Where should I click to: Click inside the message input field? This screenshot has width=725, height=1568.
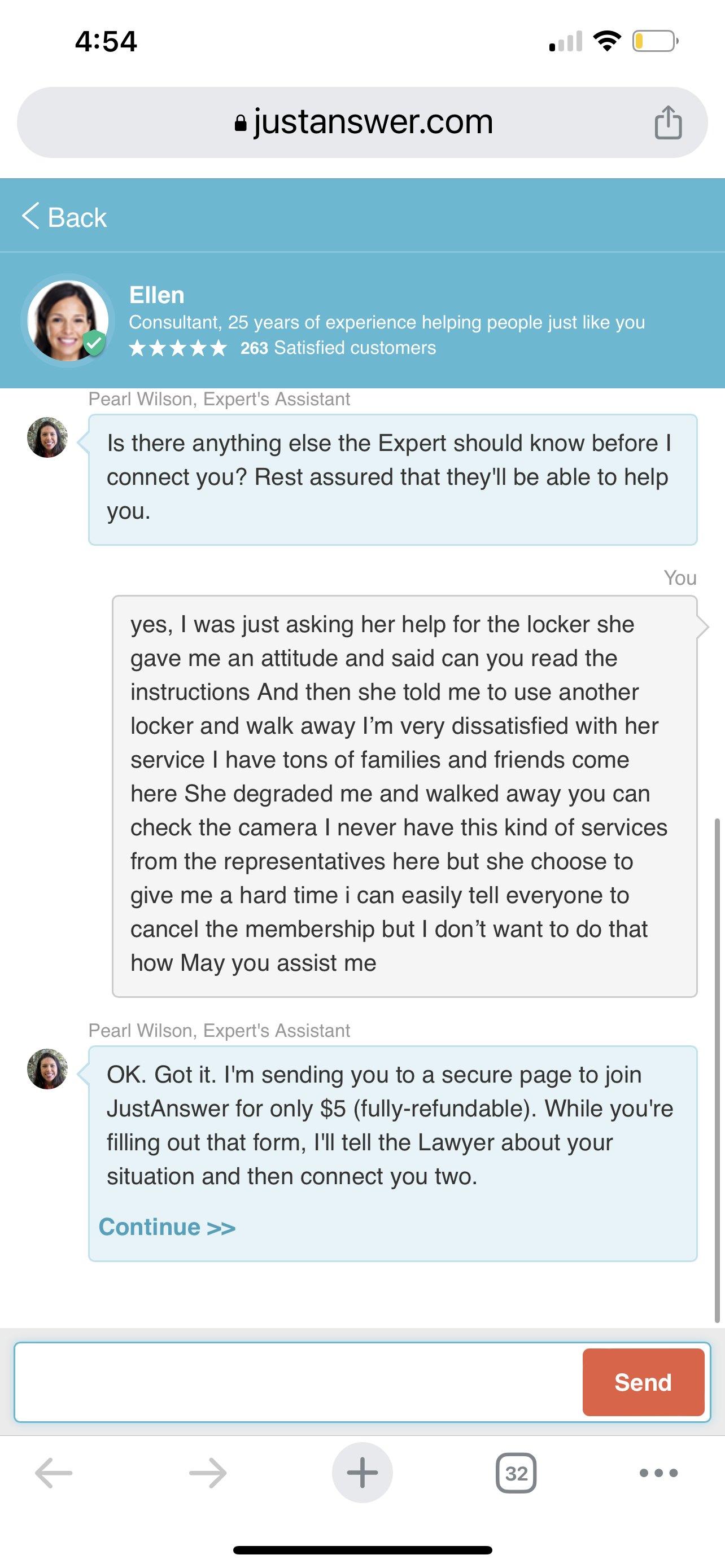click(292, 1381)
